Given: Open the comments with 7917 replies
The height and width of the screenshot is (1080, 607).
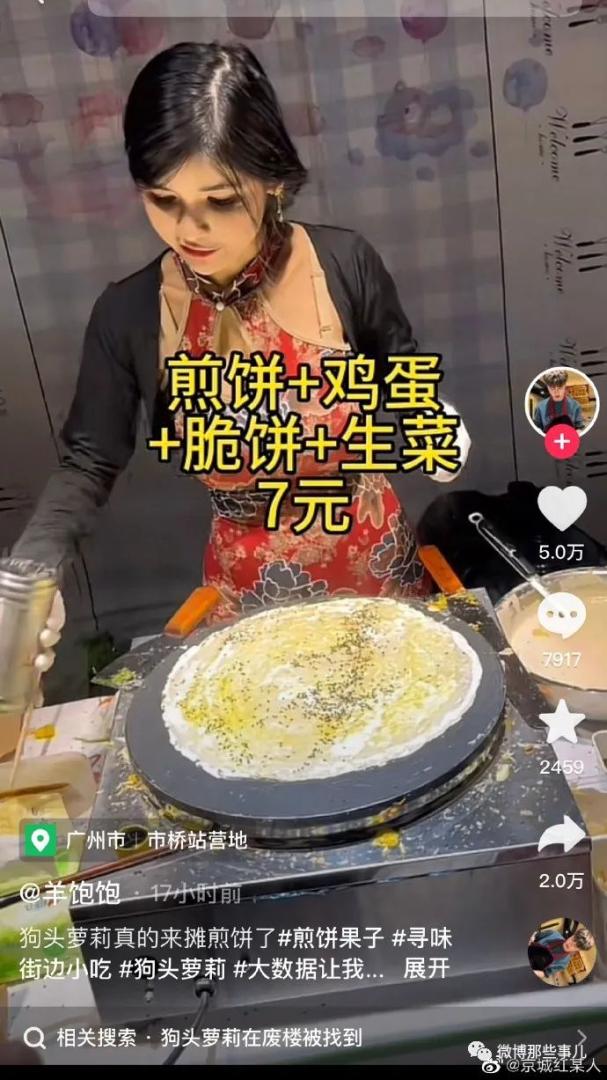Looking at the screenshot, I should 561,616.
